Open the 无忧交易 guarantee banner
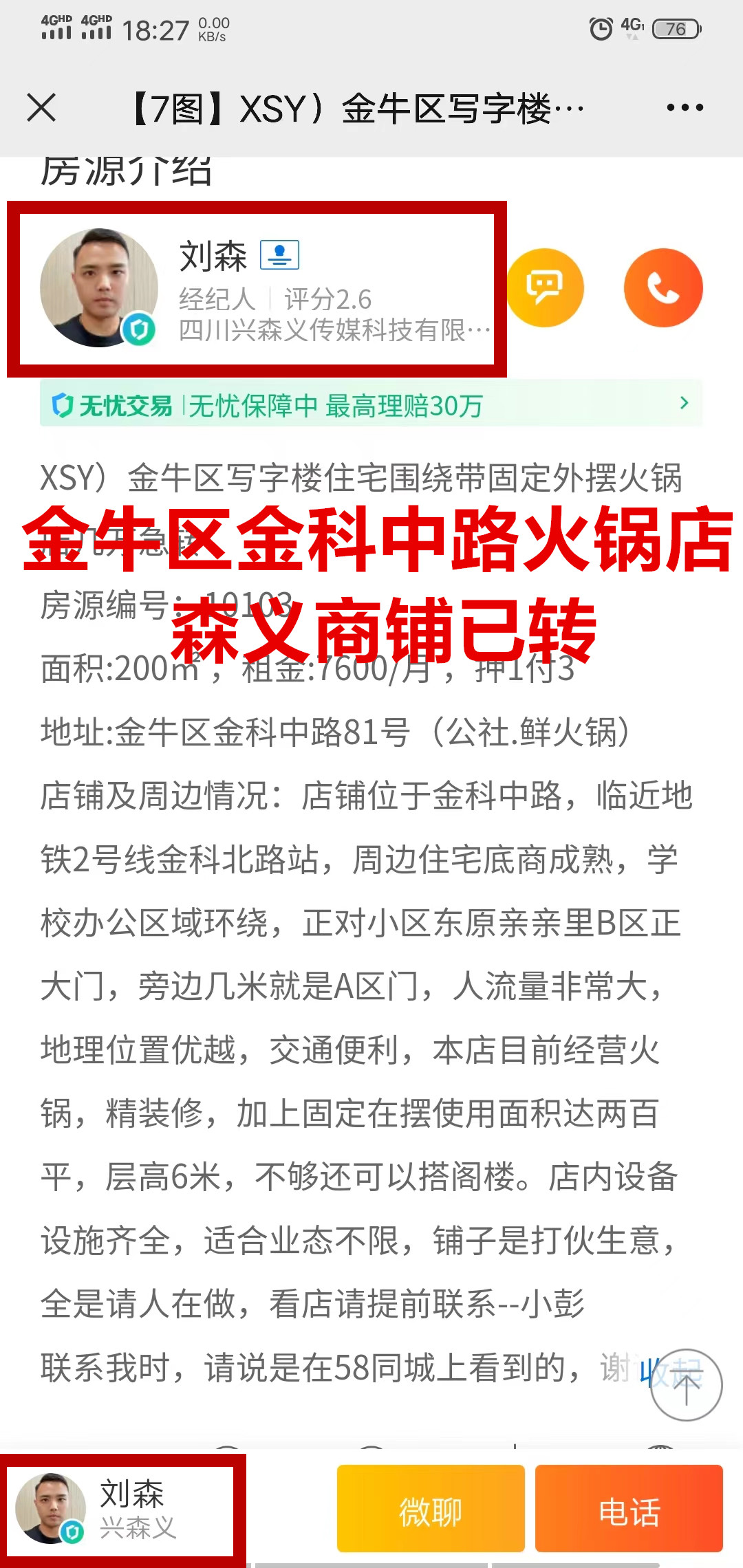Image resolution: width=743 pixels, height=1568 pixels. tap(371, 404)
